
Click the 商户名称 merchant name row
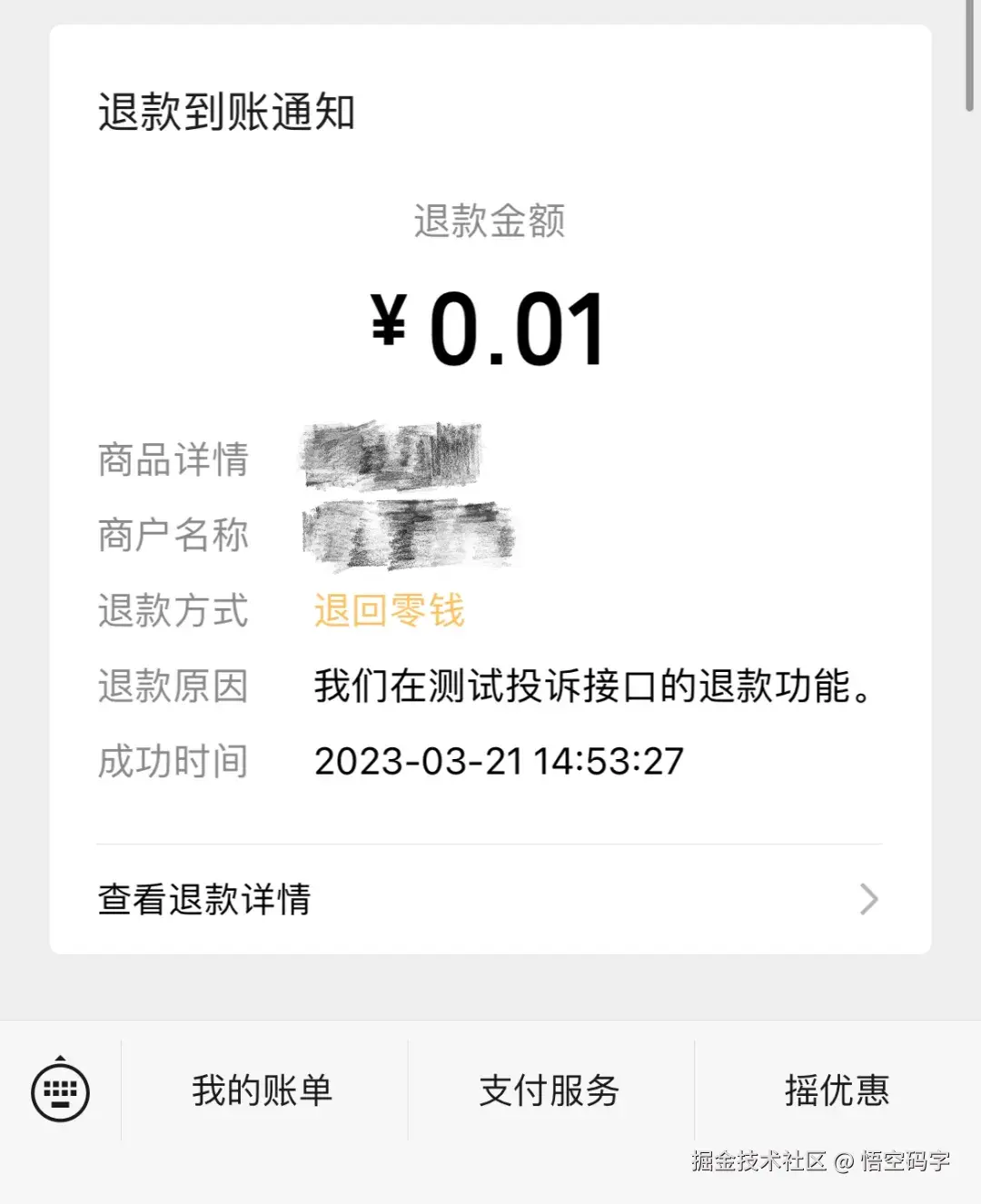[x=173, y=536]
